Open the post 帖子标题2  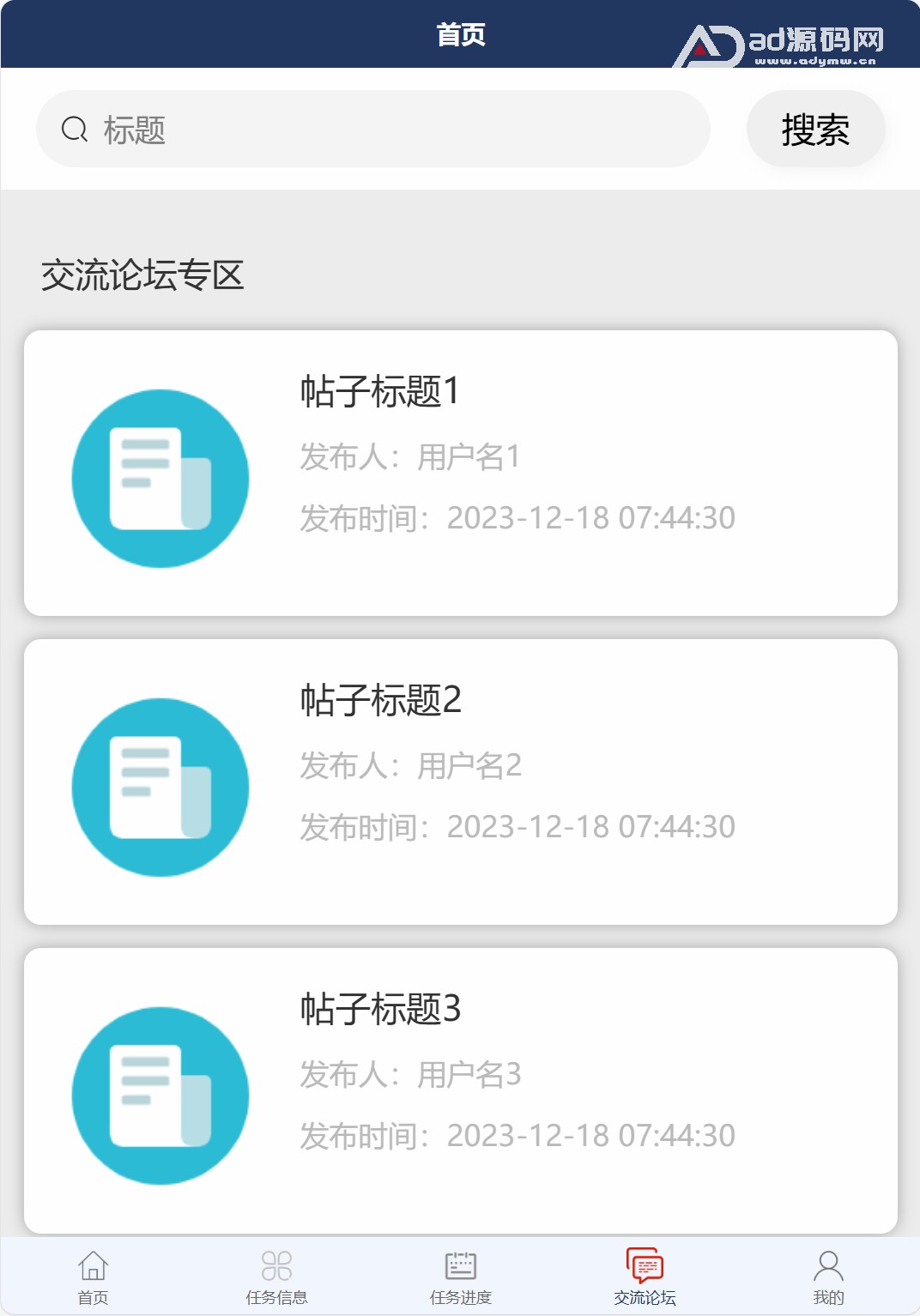(461, 782)
